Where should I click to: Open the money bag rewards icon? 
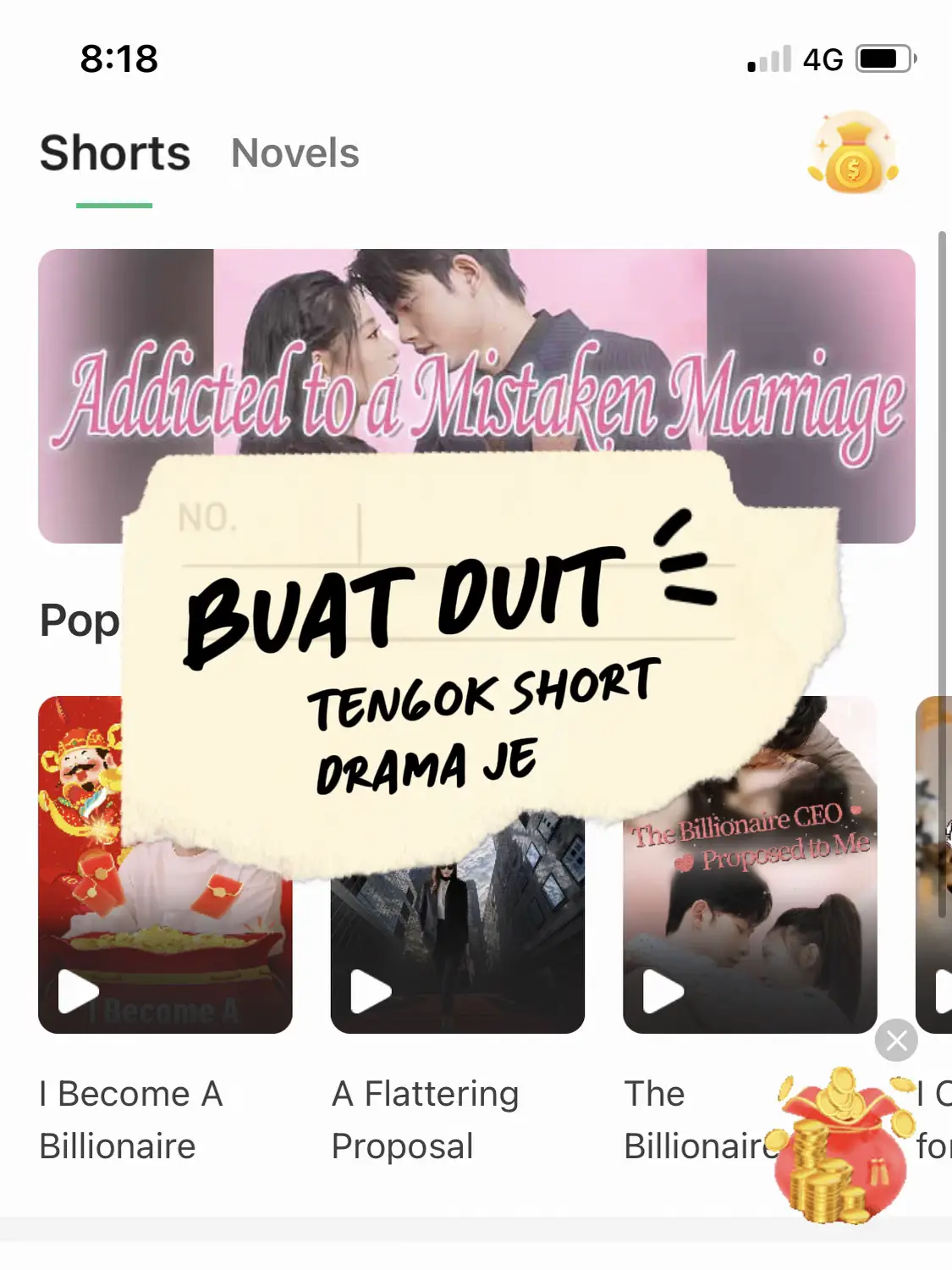coord(853,154)
